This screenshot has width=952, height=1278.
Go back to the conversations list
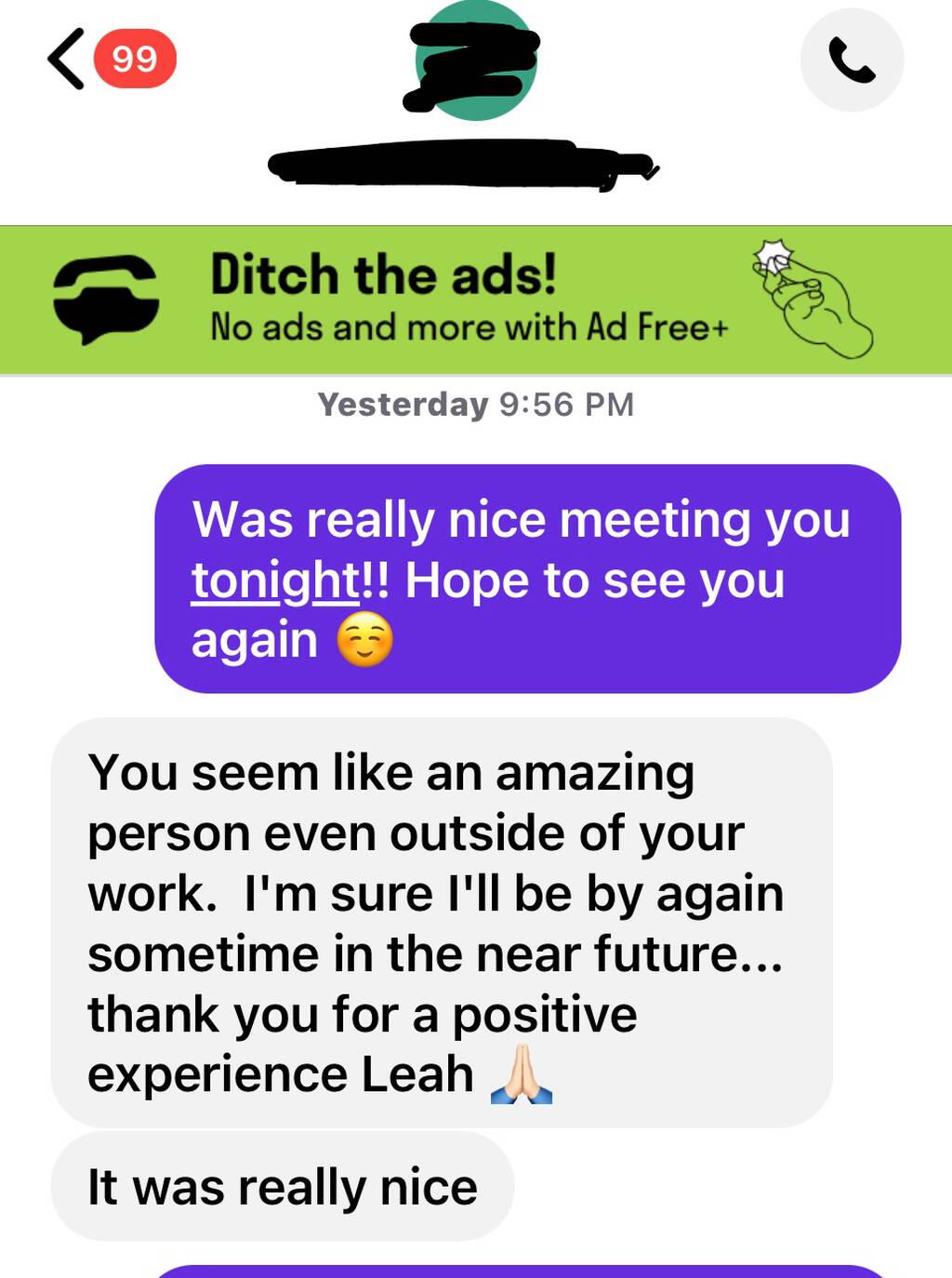tap(67, 59)
